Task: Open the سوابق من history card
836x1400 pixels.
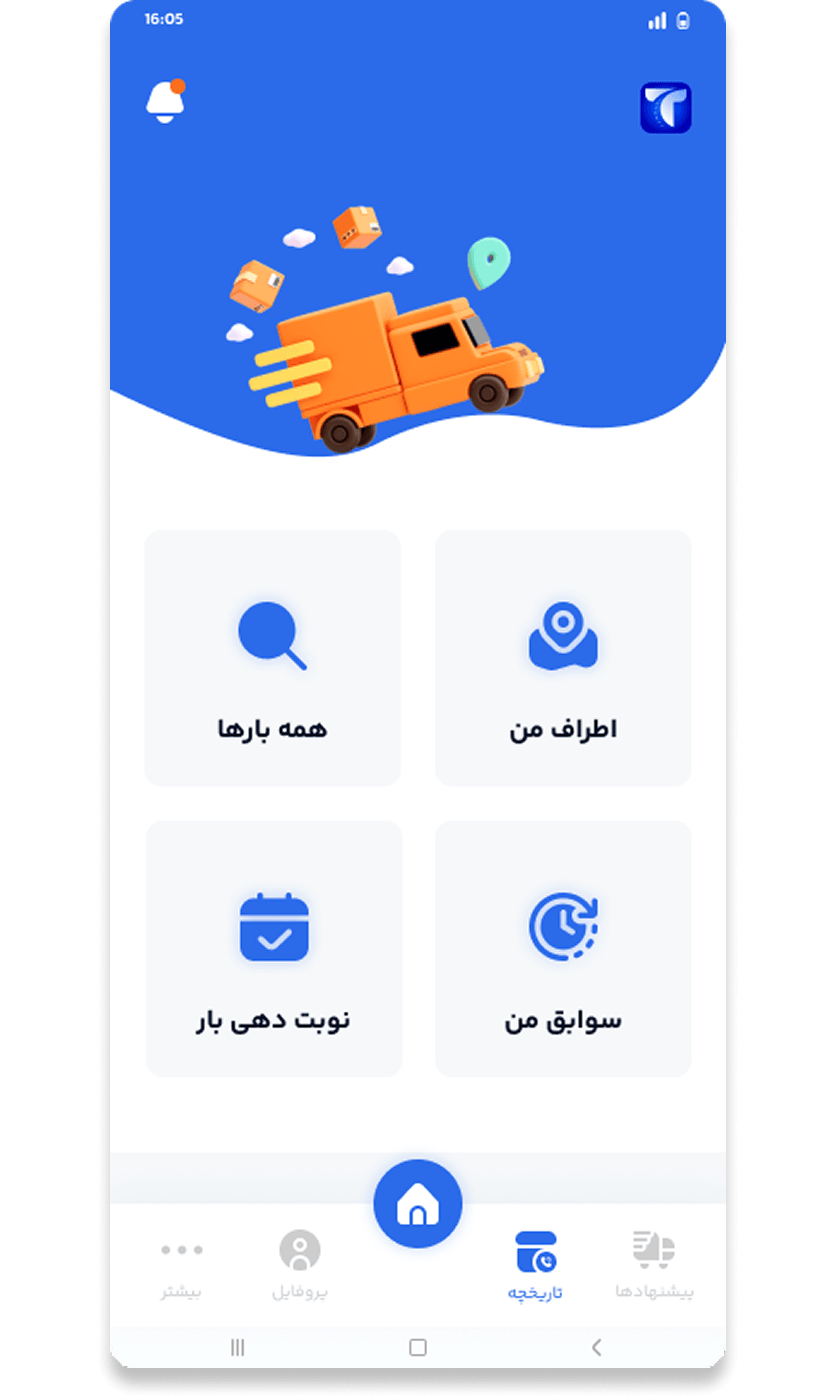Action: pyautogui.click(x=563, y=949)
